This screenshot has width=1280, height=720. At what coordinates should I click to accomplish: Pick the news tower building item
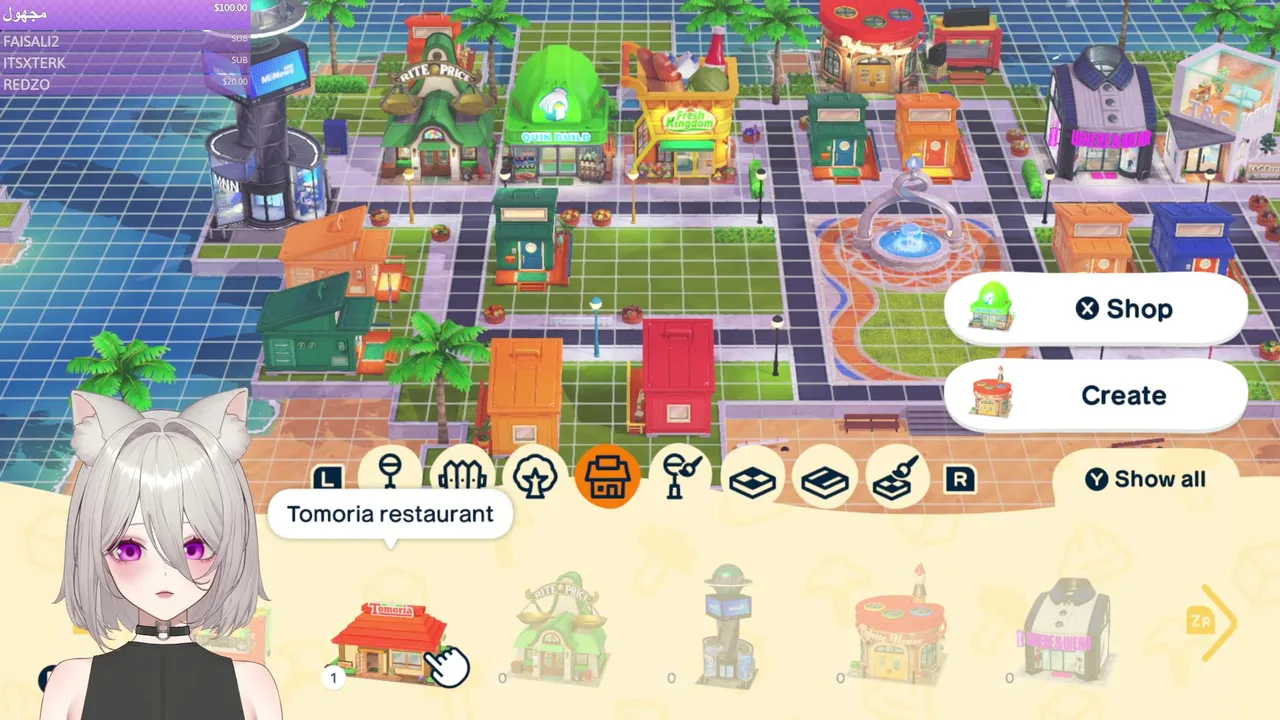728,626
